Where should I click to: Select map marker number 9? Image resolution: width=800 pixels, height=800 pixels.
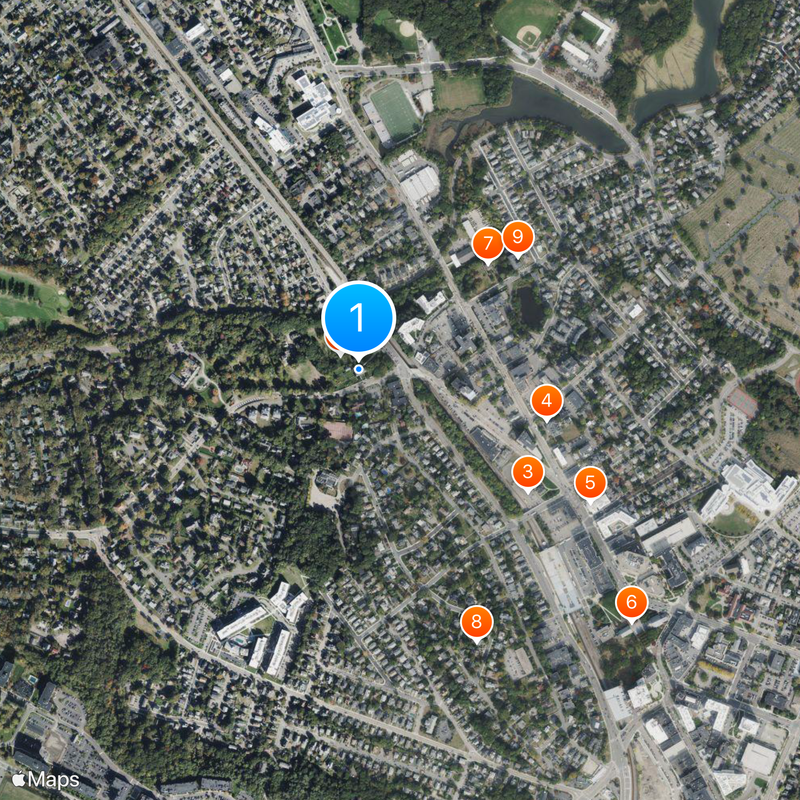pyautogui.click(x=517, y=237)
